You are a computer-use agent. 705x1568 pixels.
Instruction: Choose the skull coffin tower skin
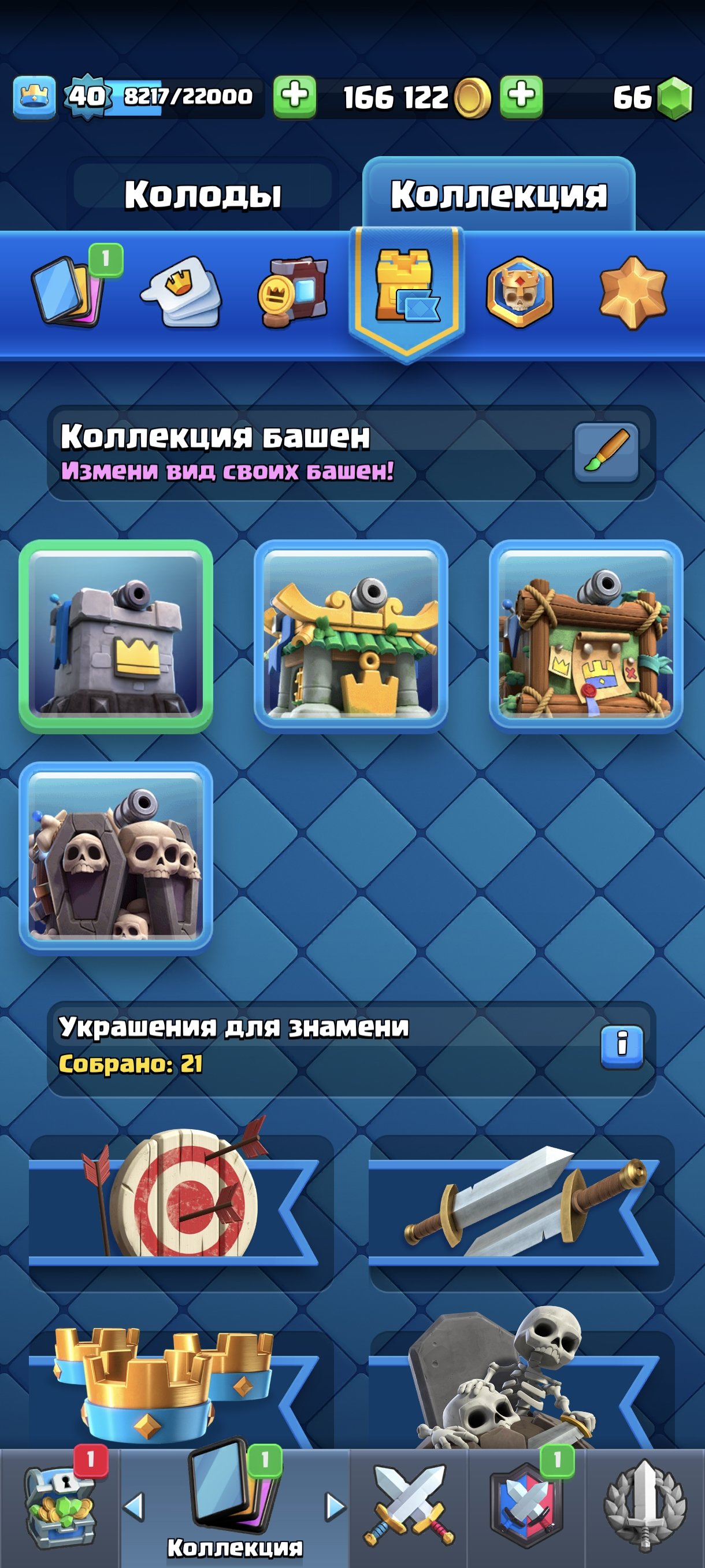tap(116, 857)
